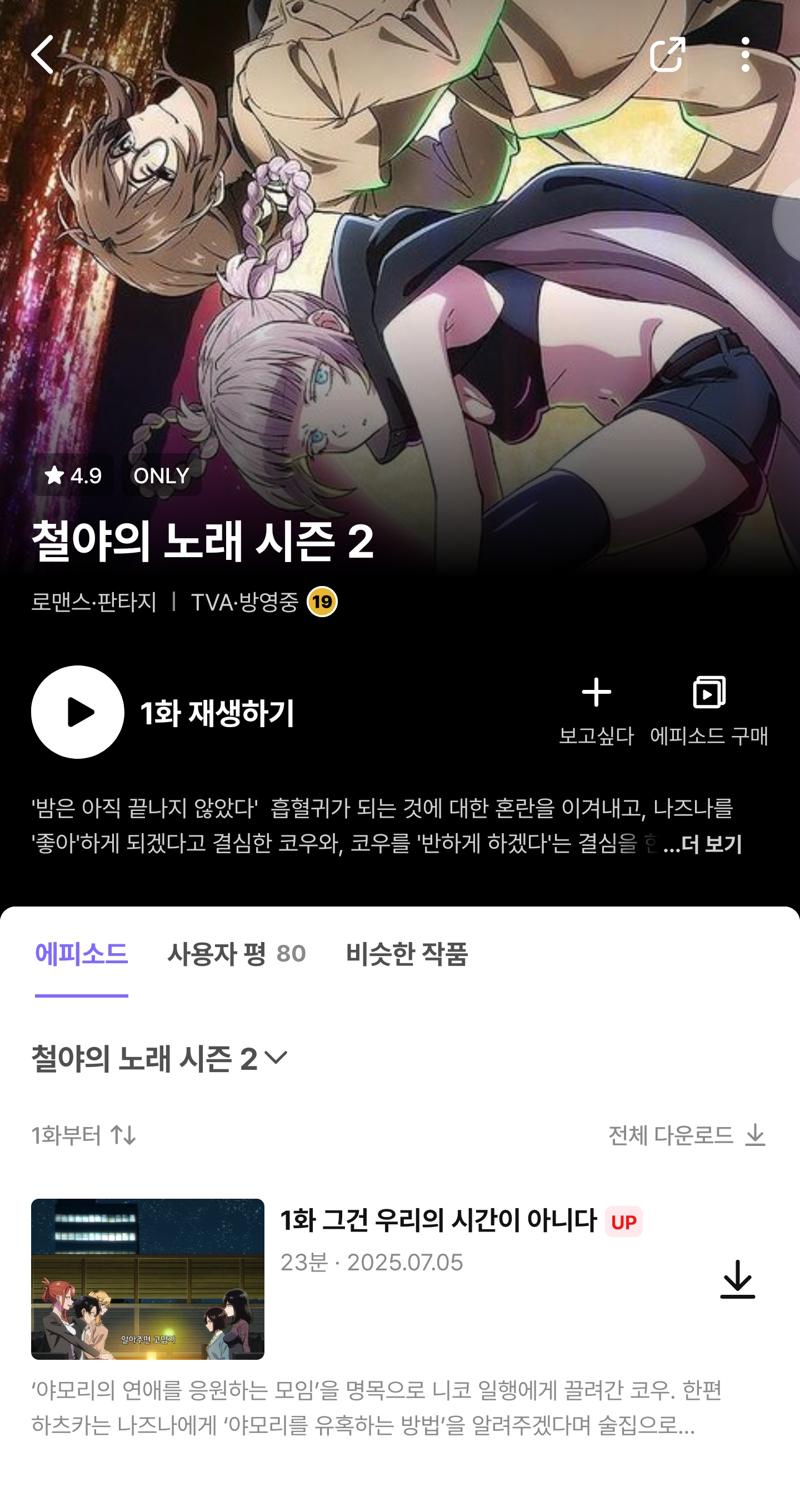Screen dimensions: 800x1512
Task: Open episode 1 thumbnail 그건 우리의 시간이 아니다
Action: click(x=147, y=1278)
